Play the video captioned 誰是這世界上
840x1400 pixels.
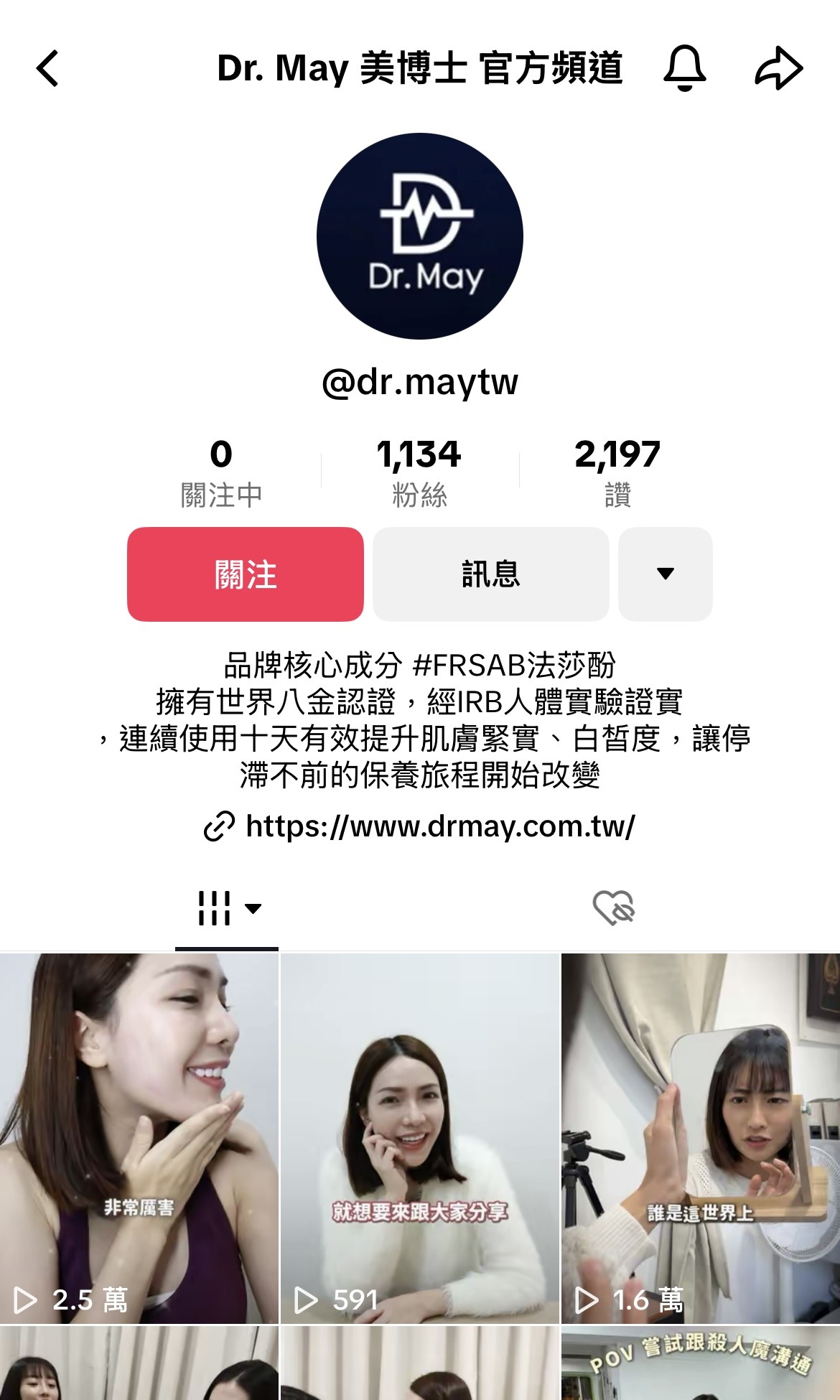pyautogui.click(x=700, y=1138)
